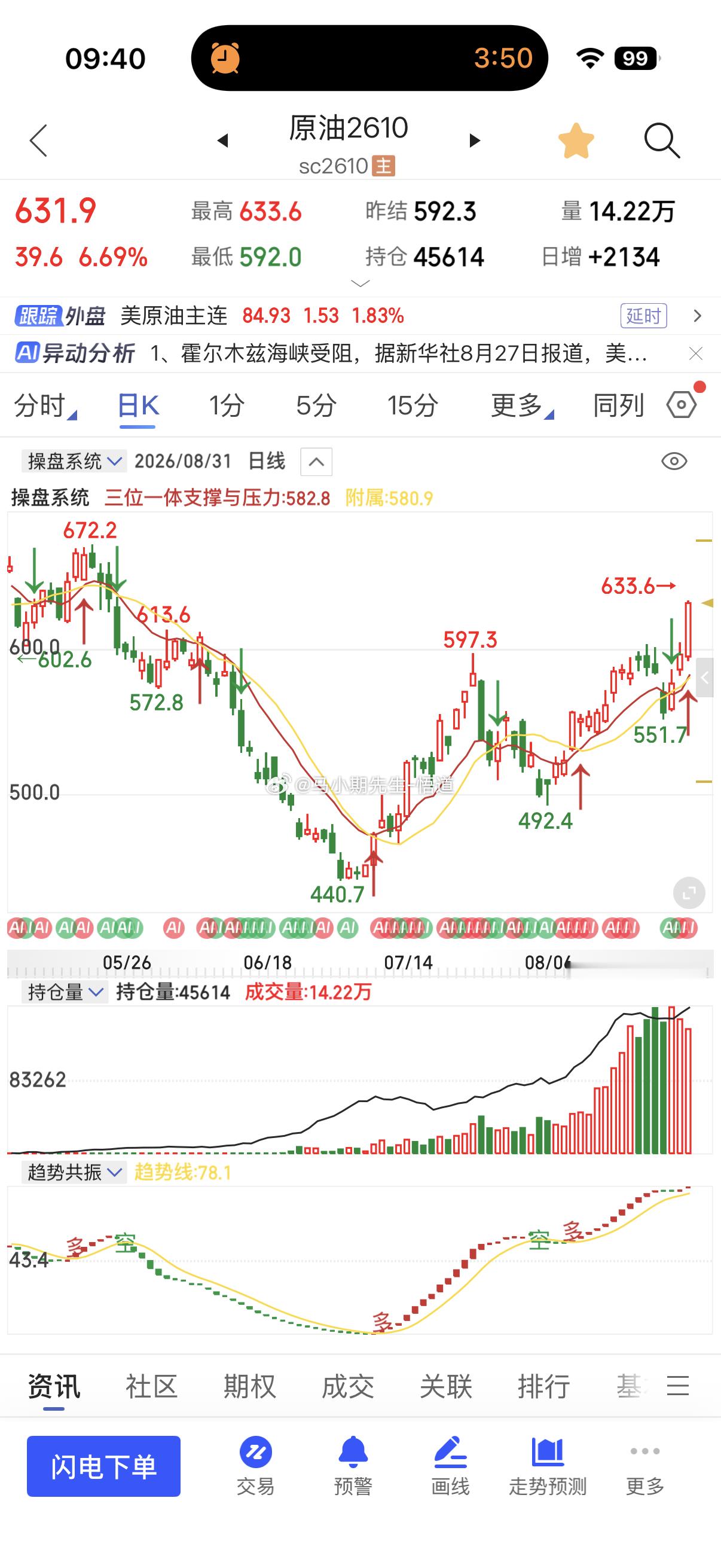Open the 持仓量 indicator dropdown
The image size is (721, 1568).
[65, 992]
